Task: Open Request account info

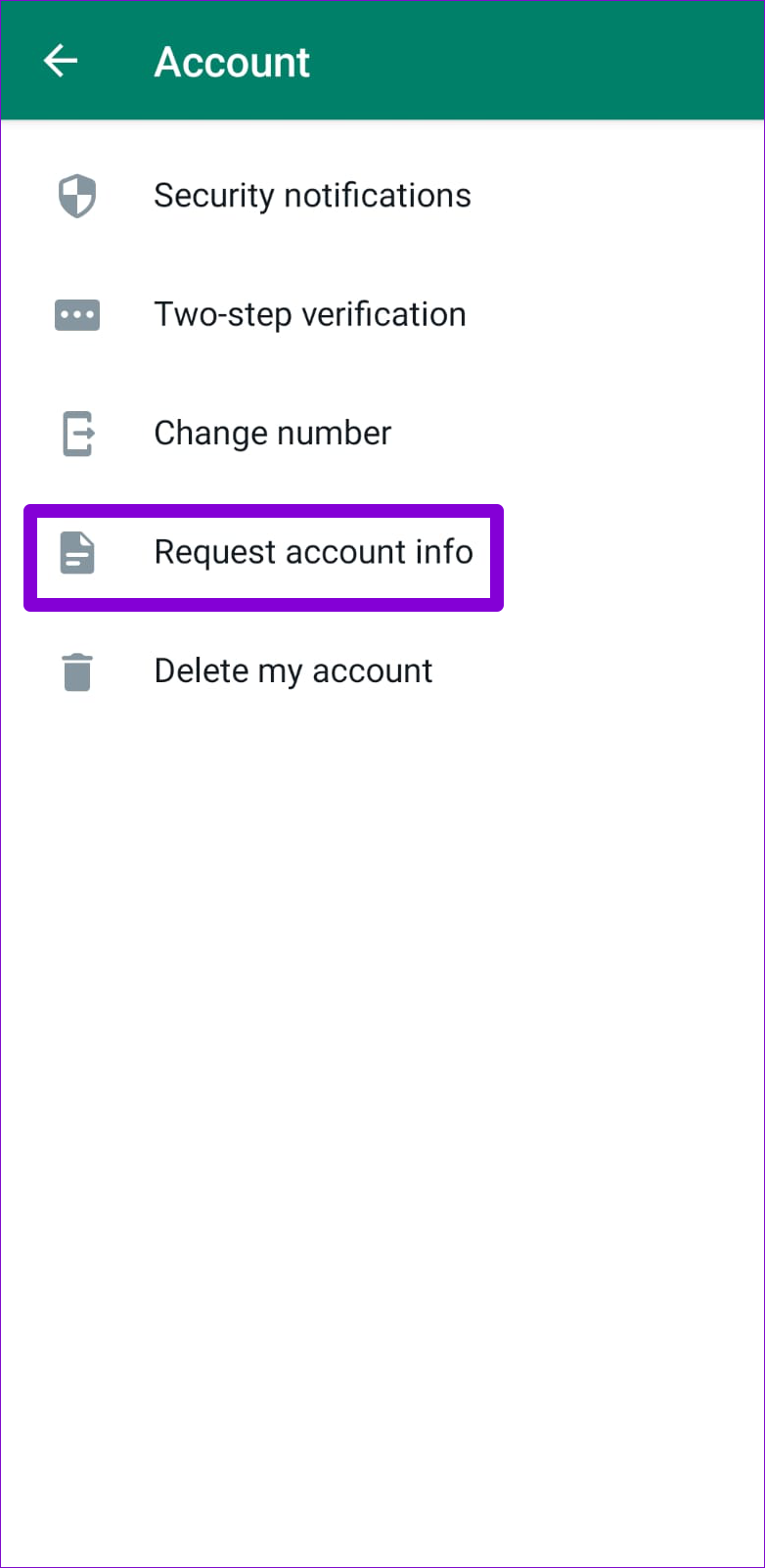Action: [382, 553]
